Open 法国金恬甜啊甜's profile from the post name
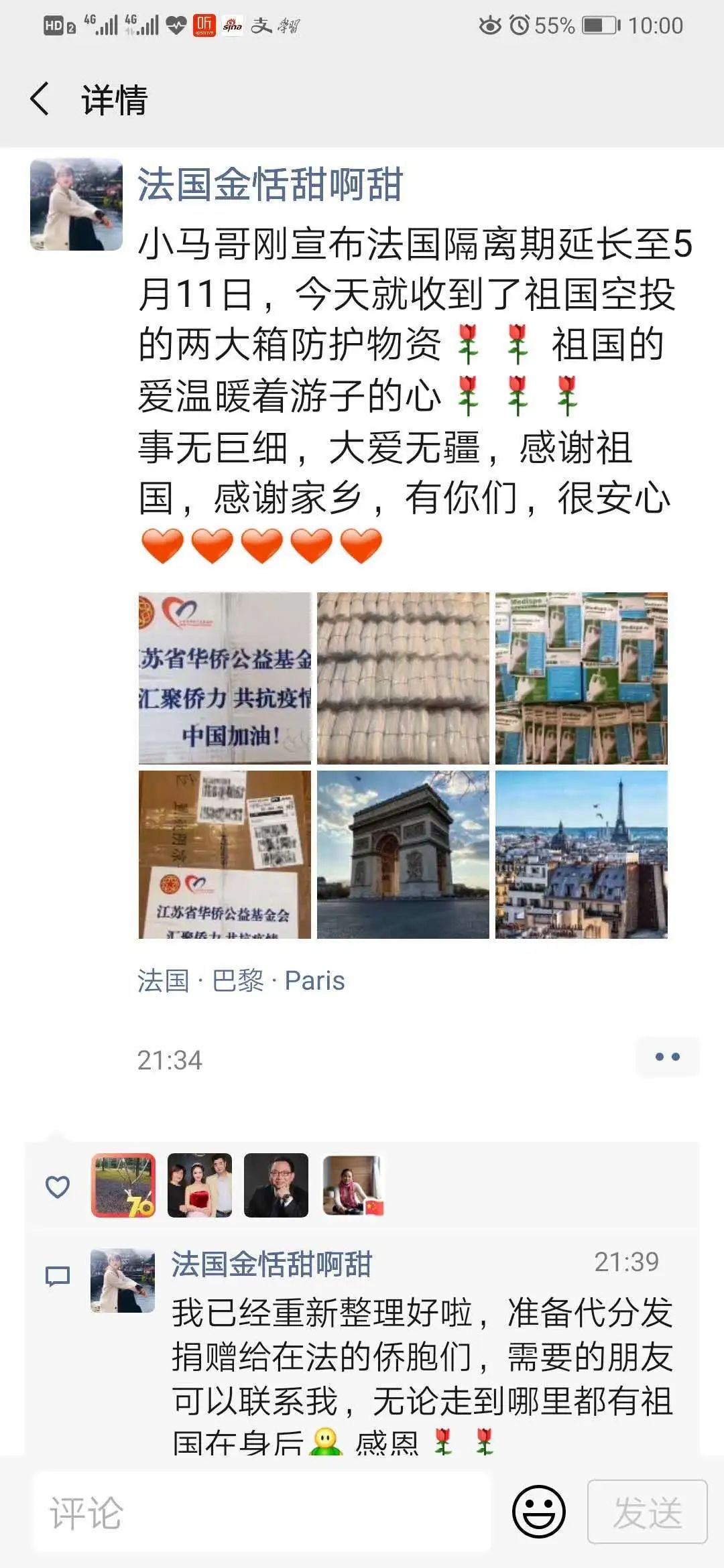 point(269,184)
